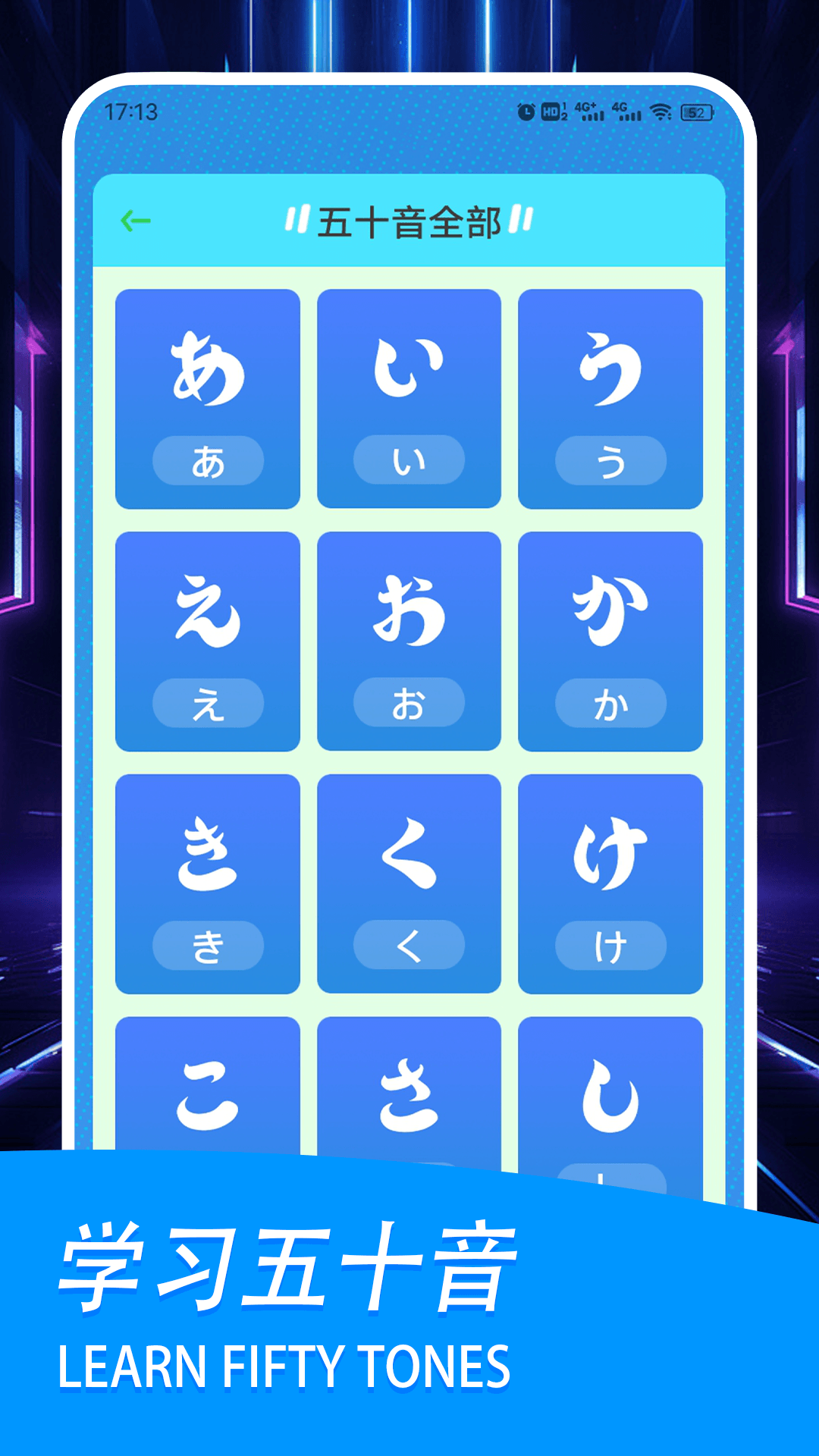819x1456 pixels.
Task: Tap the pronunciation pill under い
Action: tap(409, 459)
